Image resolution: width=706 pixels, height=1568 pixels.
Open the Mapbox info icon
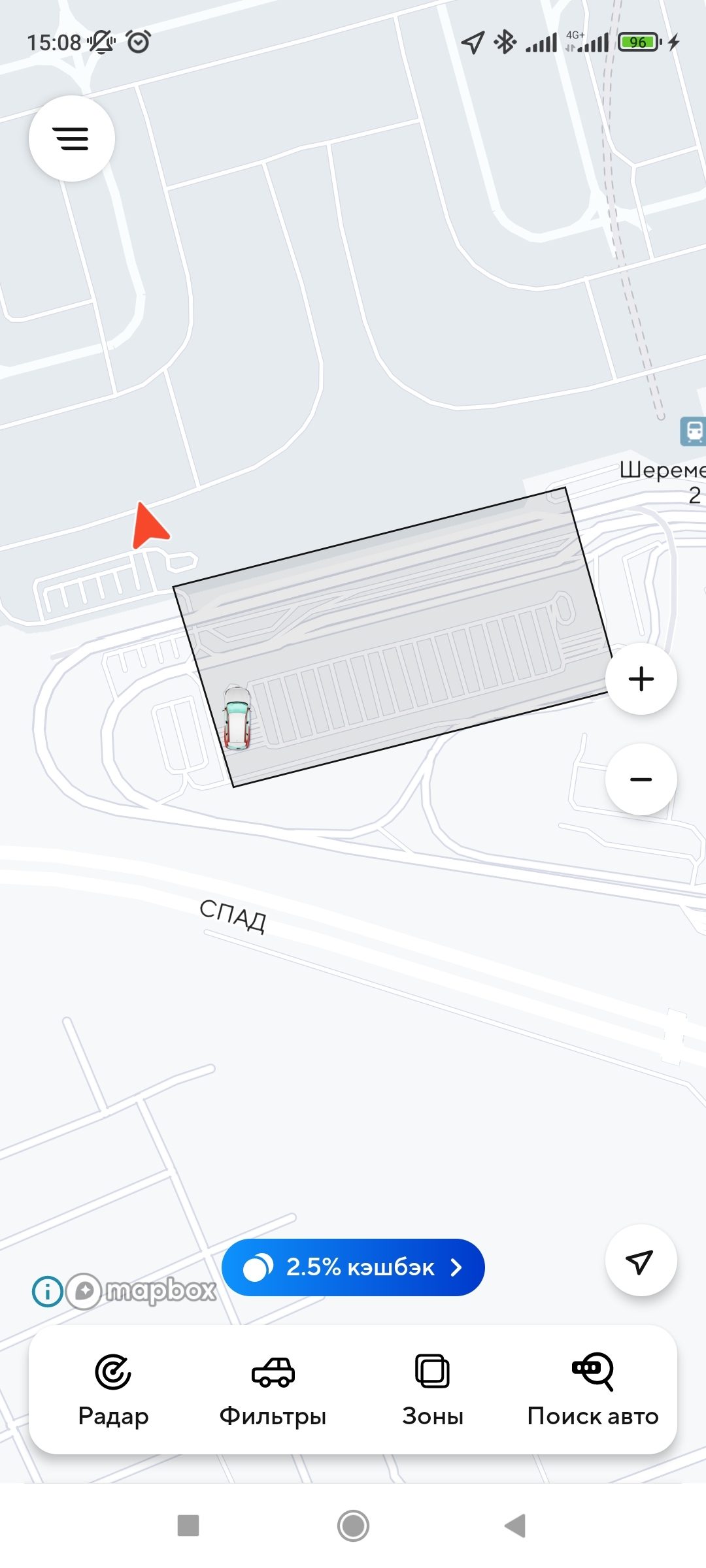pos(47,1291)
